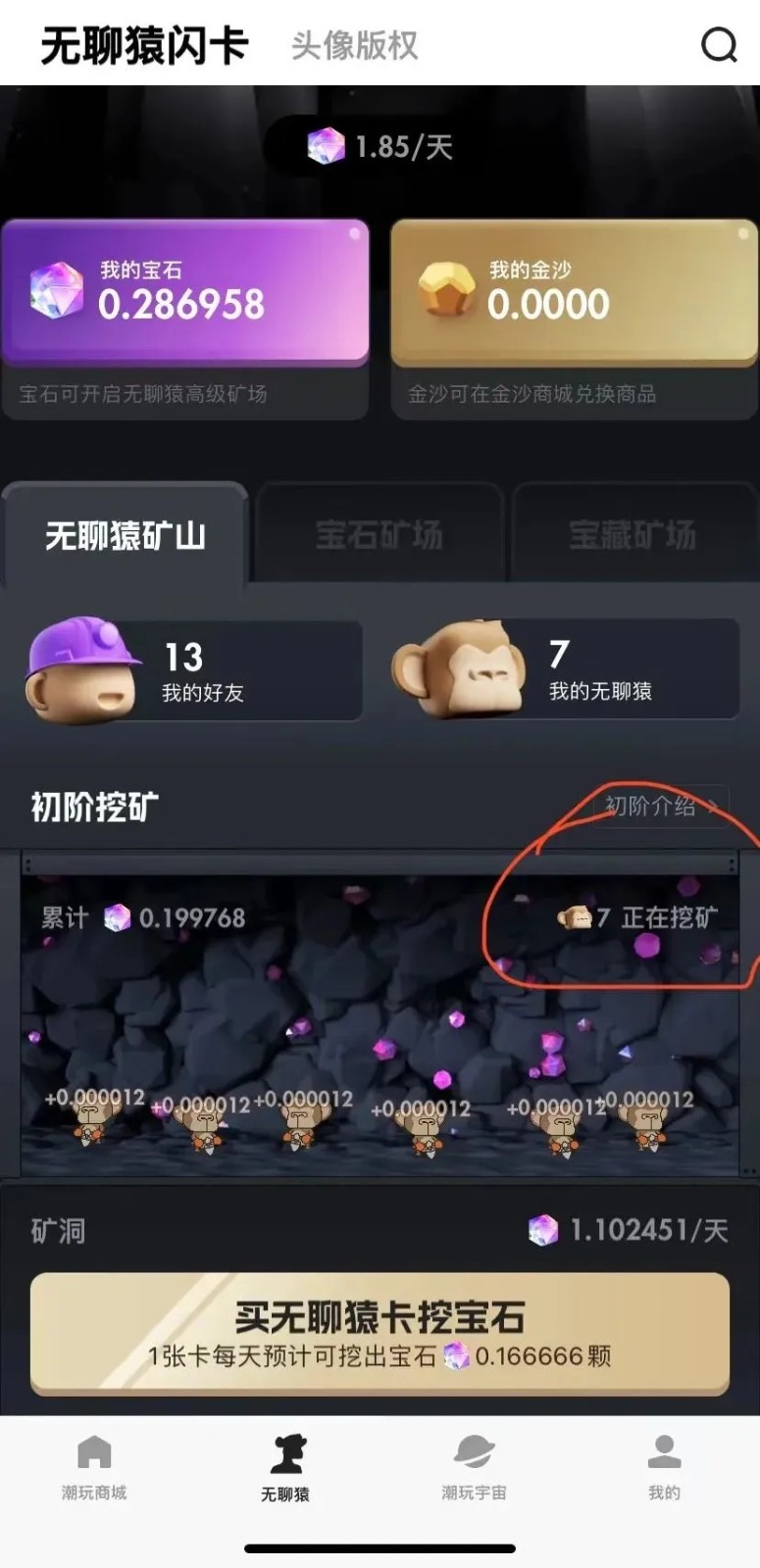Select the 无聊猿矿山 tab
This screenshot has height=1568, width=760.
coord(125,535)
